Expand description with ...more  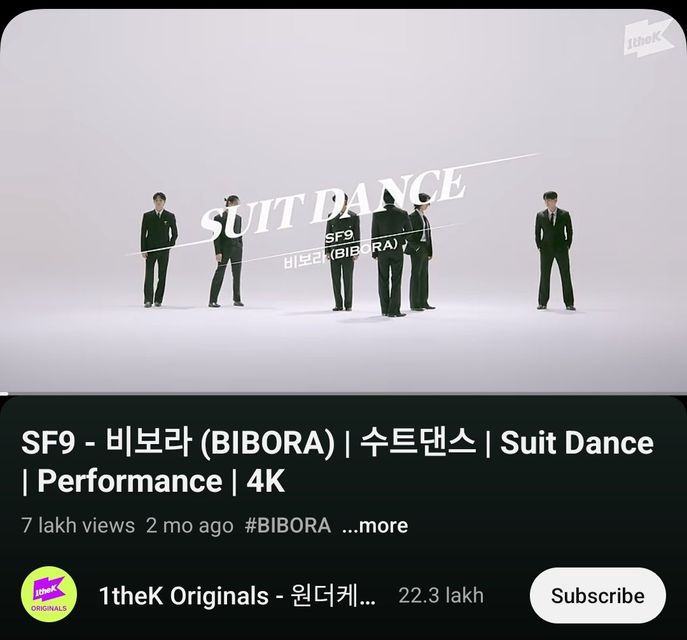(x=375, y=526)
